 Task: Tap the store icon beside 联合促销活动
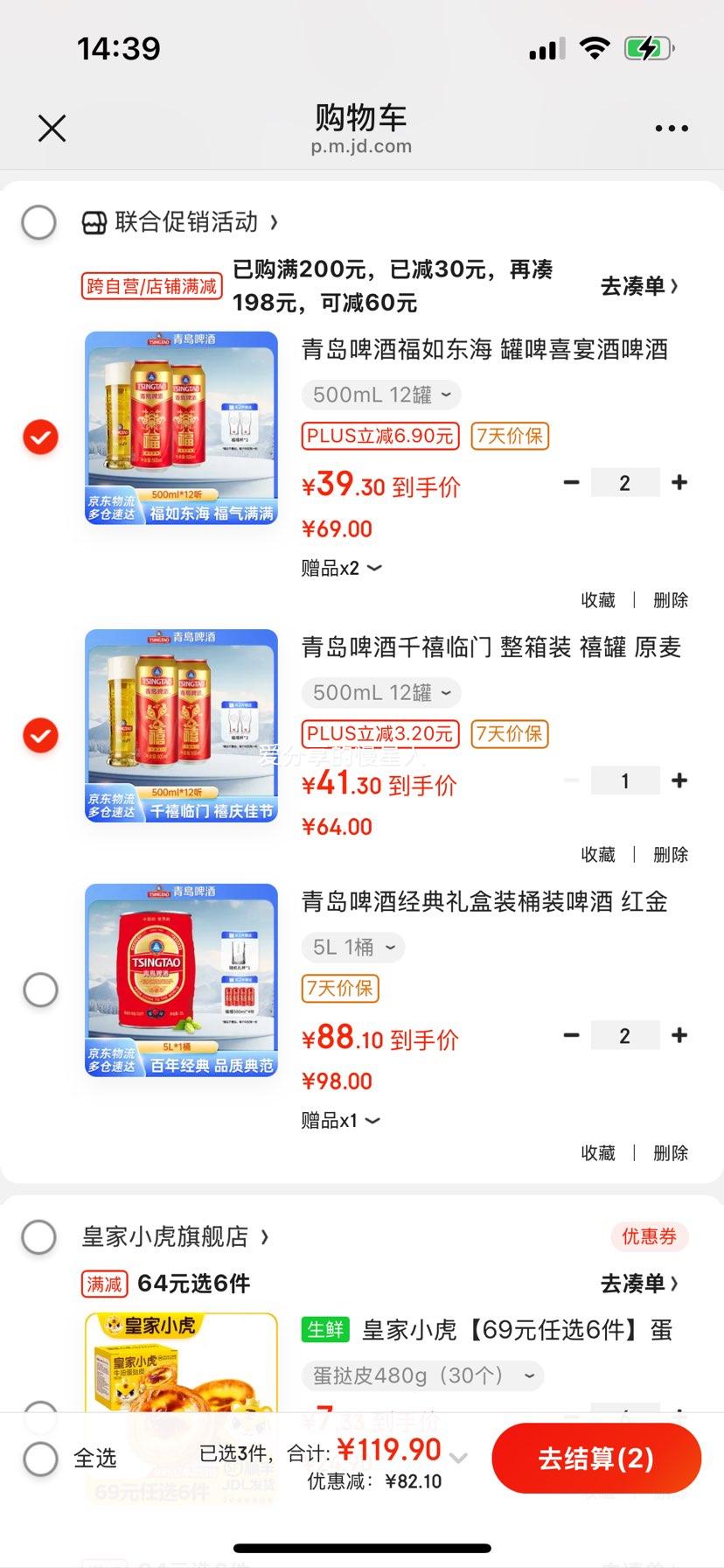click(x=94, y=222)
